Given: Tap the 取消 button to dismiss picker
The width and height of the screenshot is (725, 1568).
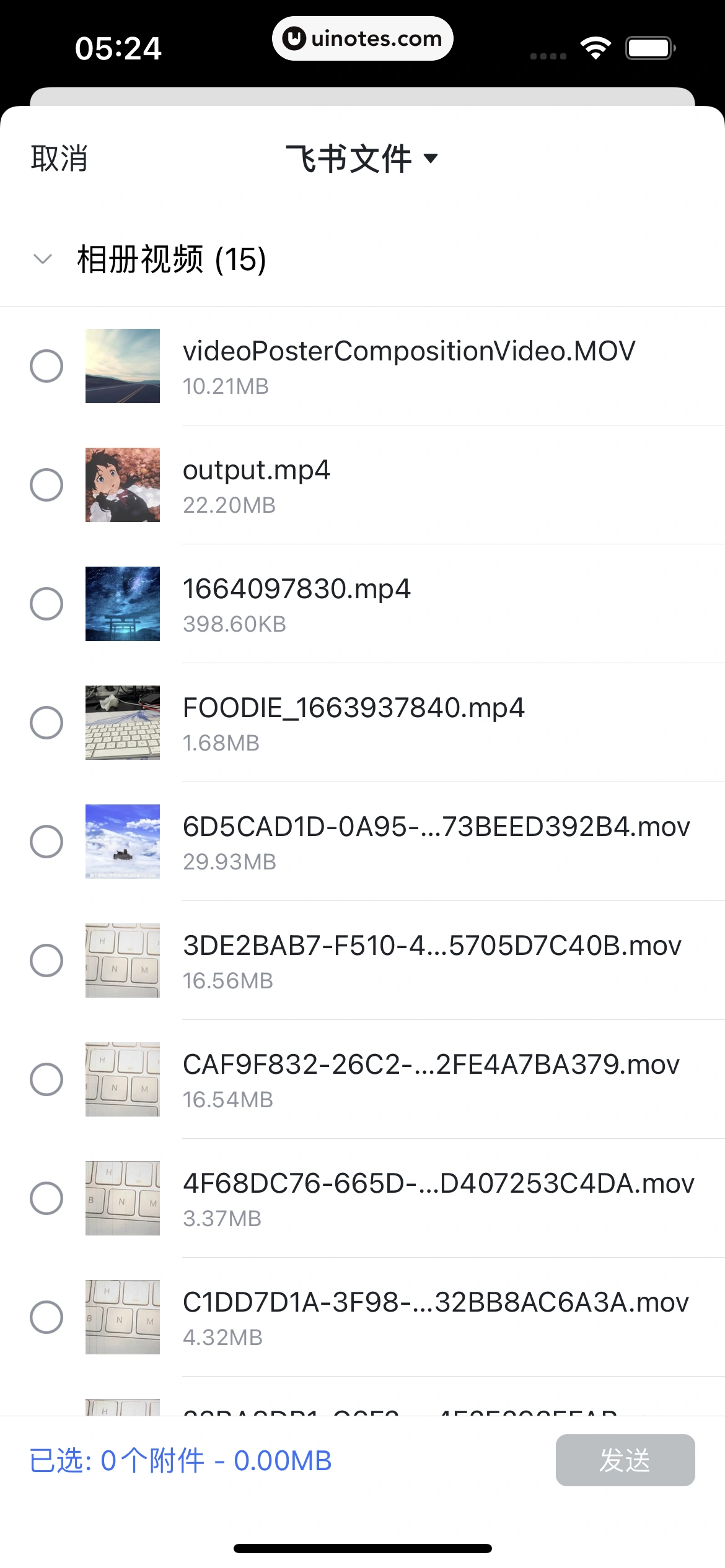Looking at the screenshot, I should [x=59, y=159].
